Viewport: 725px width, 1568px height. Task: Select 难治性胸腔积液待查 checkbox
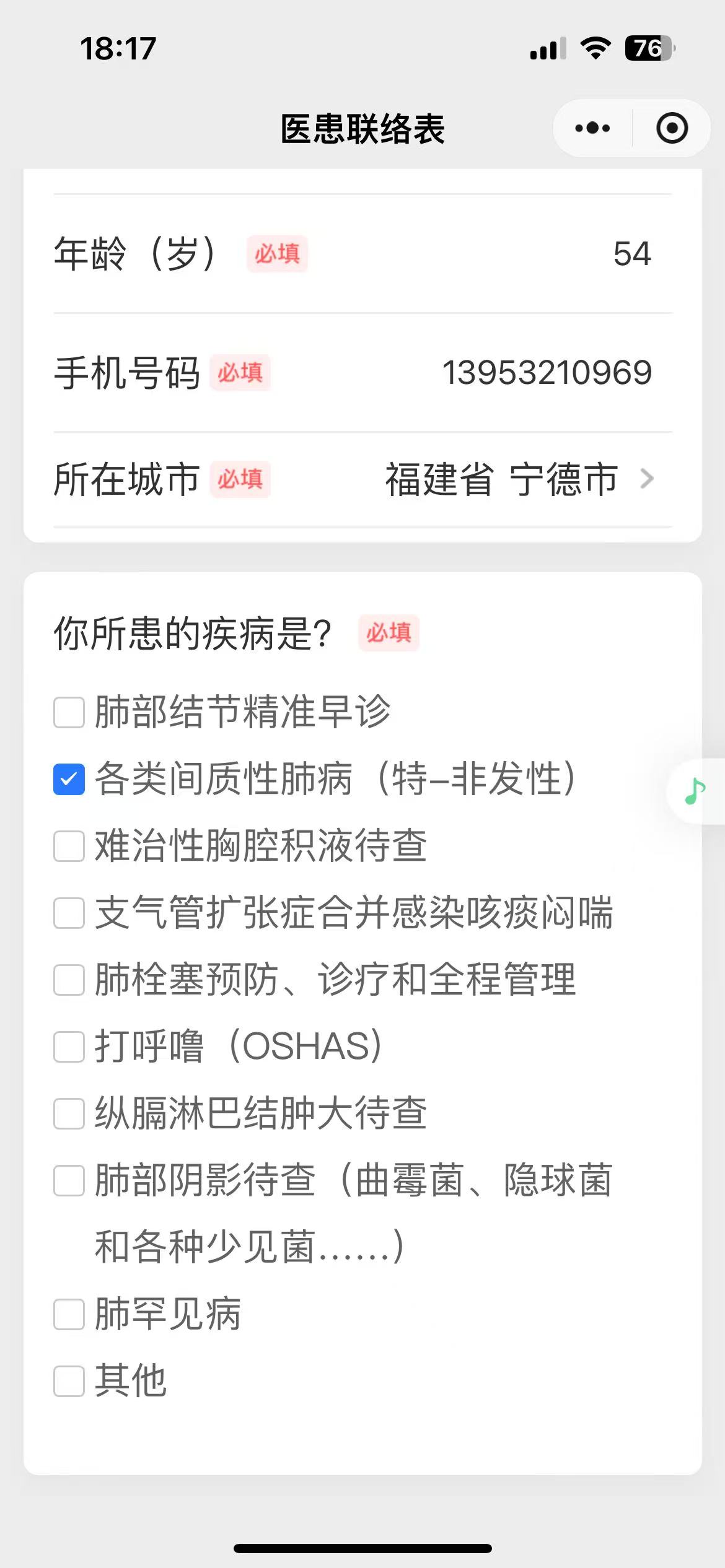(69, 846)
